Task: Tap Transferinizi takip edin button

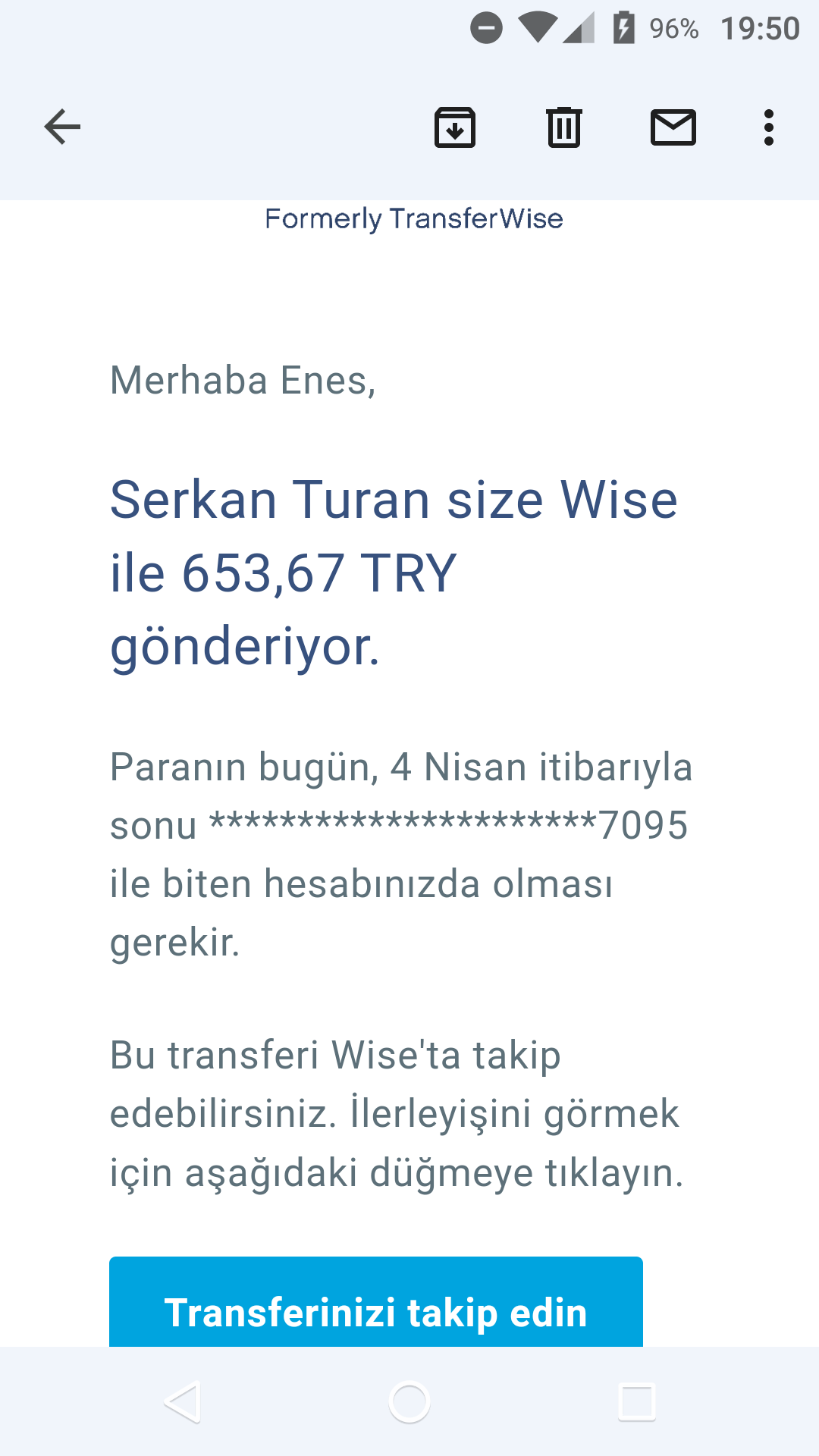Action: pos(376,1301)
